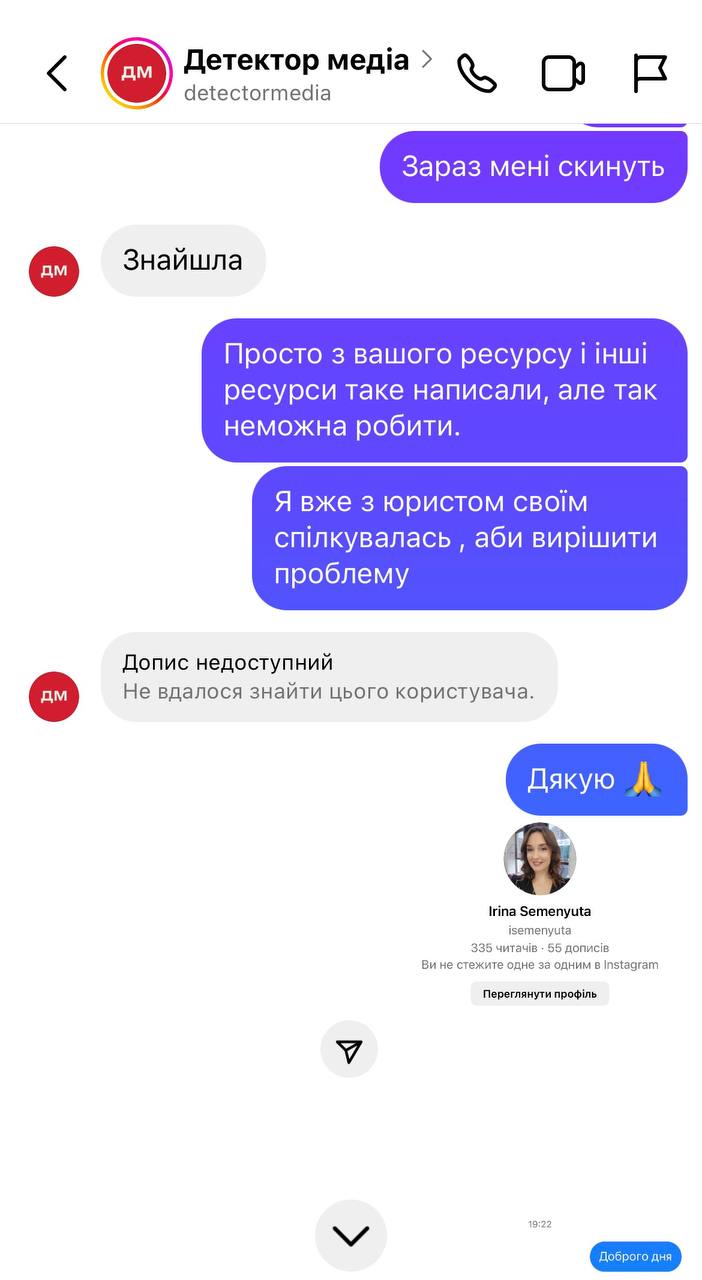Open Irina Semenyuta's profile photo
Screen dimensions: 702x1280
(x=540, y=859)
